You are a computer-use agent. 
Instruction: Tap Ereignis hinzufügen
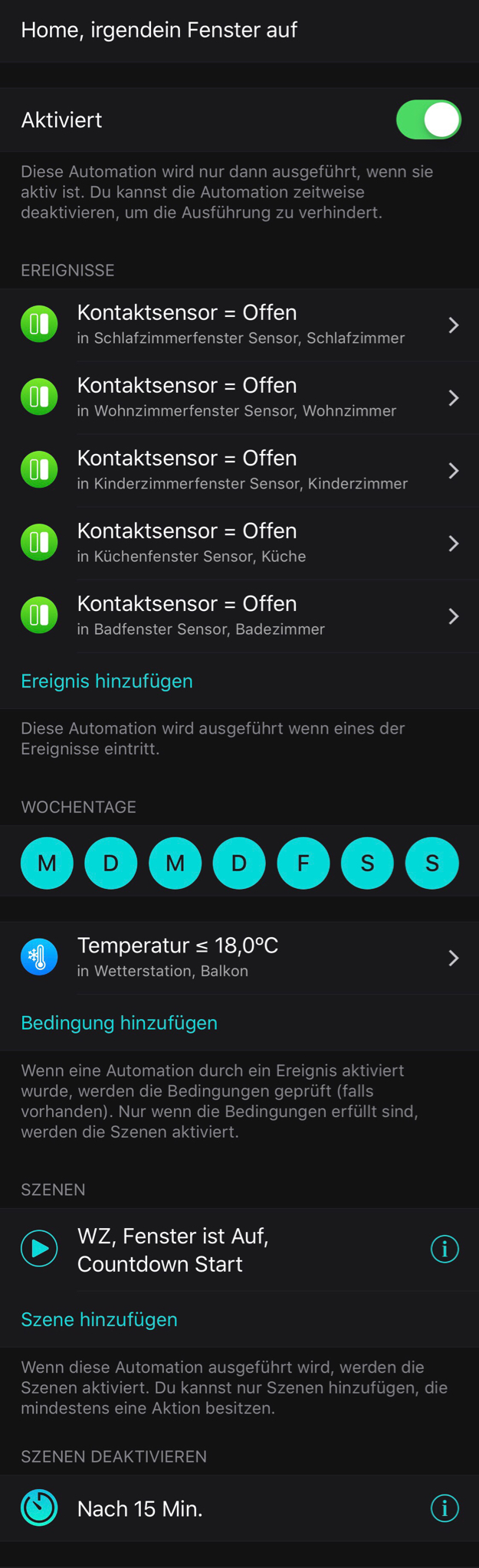click(x=107, y=681)
